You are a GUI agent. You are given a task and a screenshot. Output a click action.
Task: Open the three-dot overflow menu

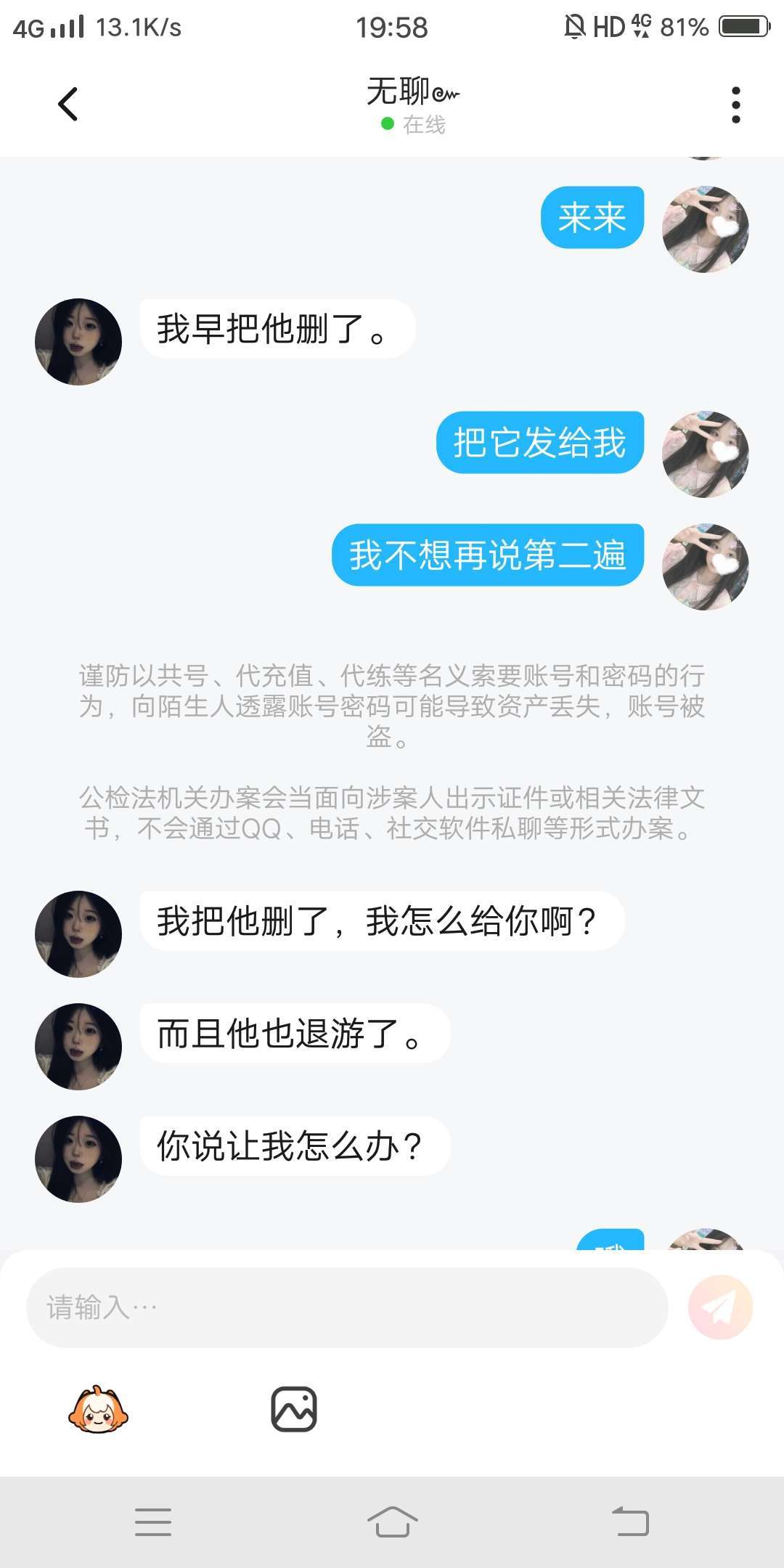click(735, 105)
